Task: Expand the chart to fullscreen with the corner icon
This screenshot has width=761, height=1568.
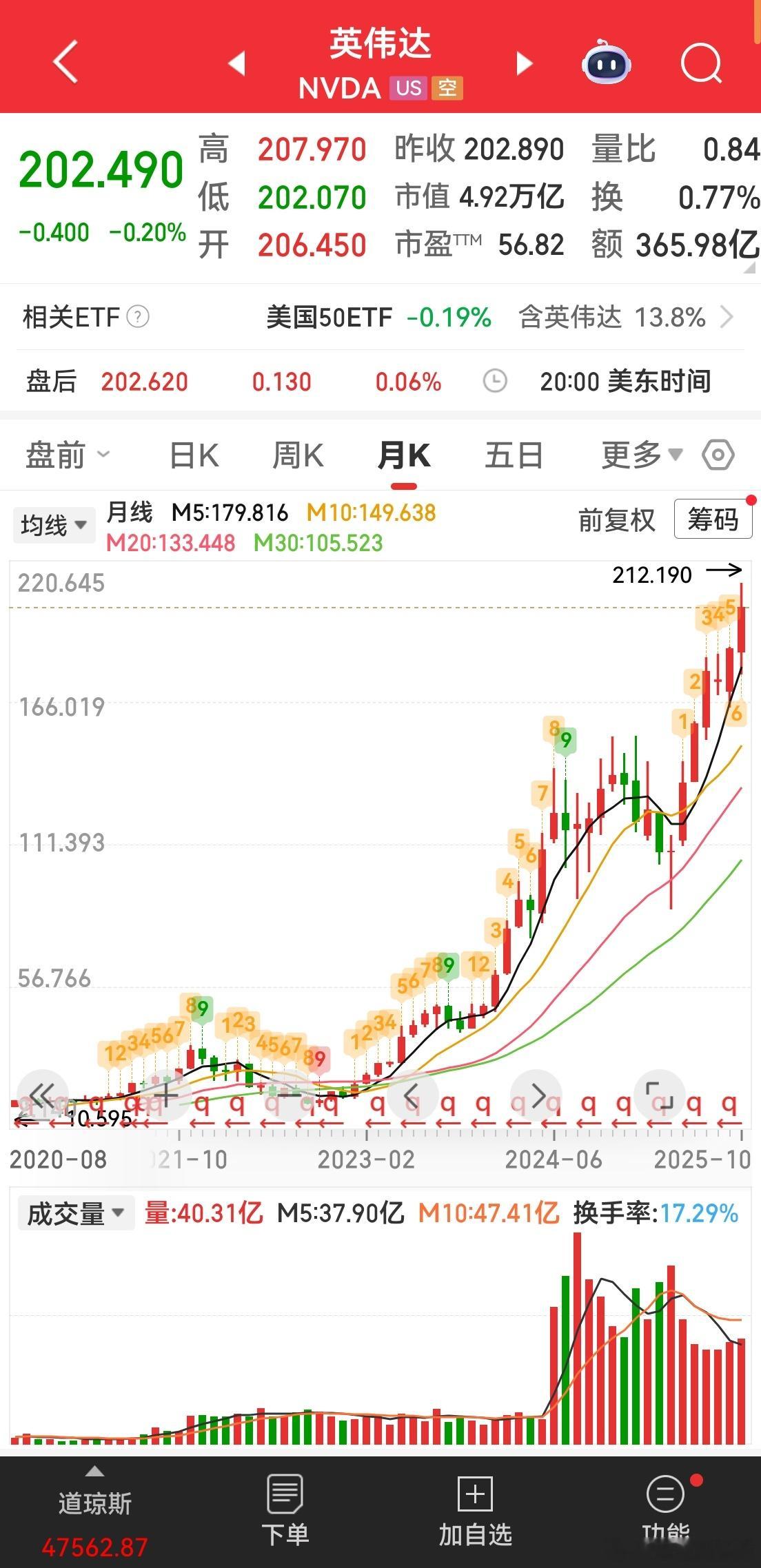Action: (660, 1095)
